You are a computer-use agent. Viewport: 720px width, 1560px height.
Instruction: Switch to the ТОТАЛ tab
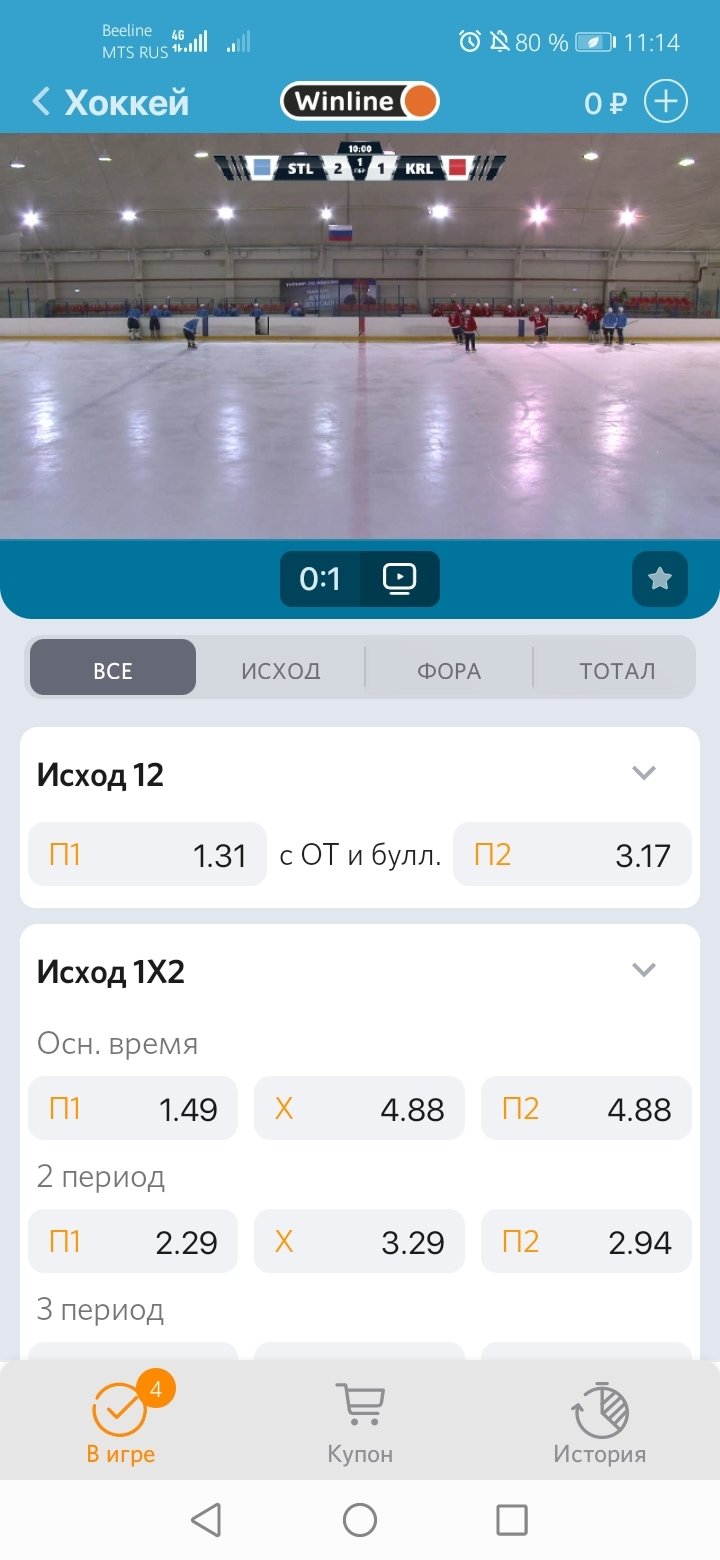pos(617,670)
